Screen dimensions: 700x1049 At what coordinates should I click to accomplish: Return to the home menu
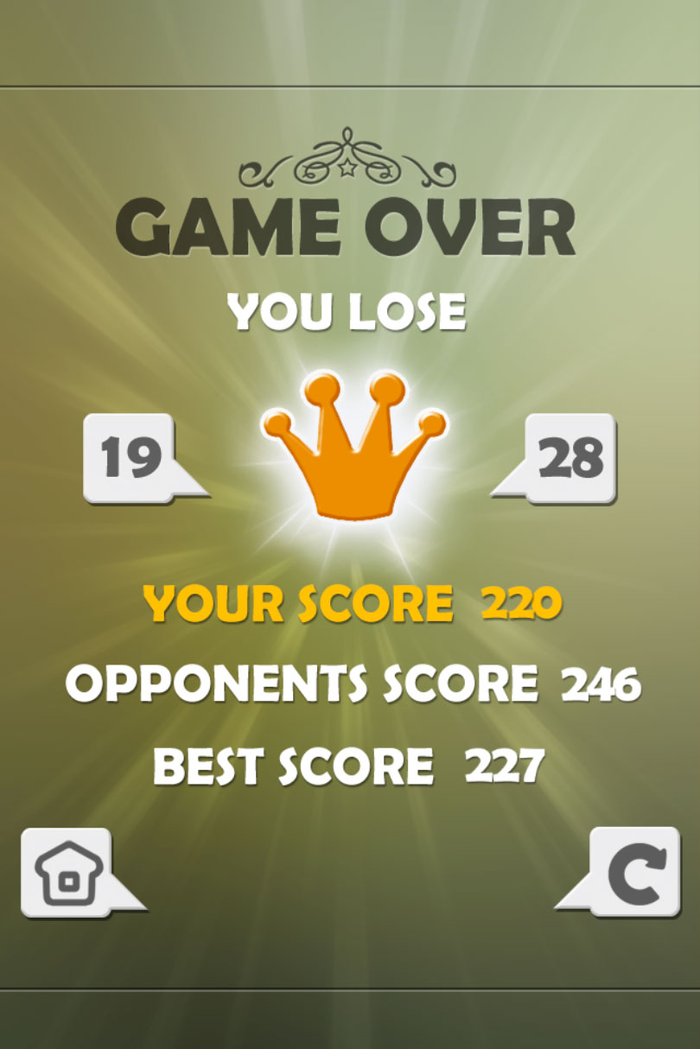click(68, 872)
